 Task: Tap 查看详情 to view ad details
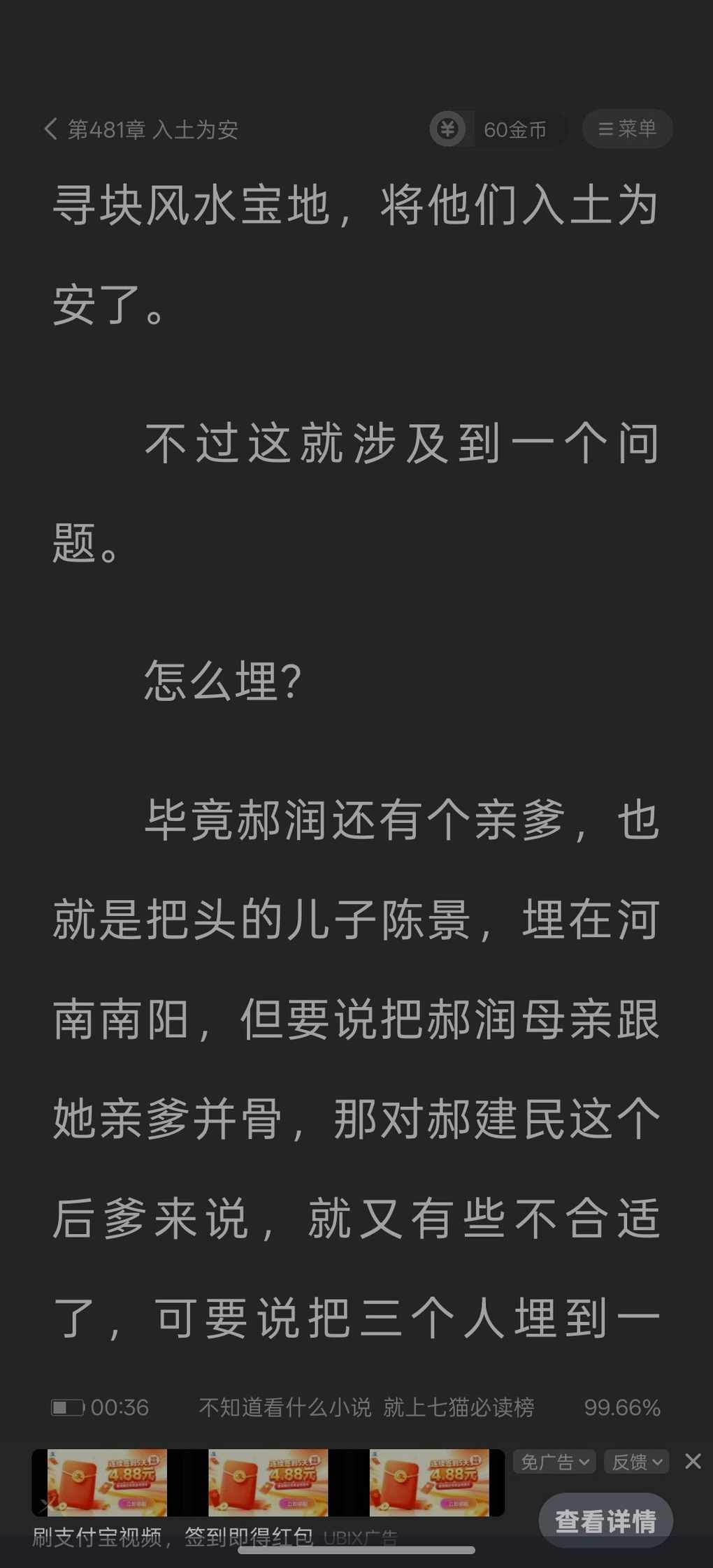pos(605,1520)
